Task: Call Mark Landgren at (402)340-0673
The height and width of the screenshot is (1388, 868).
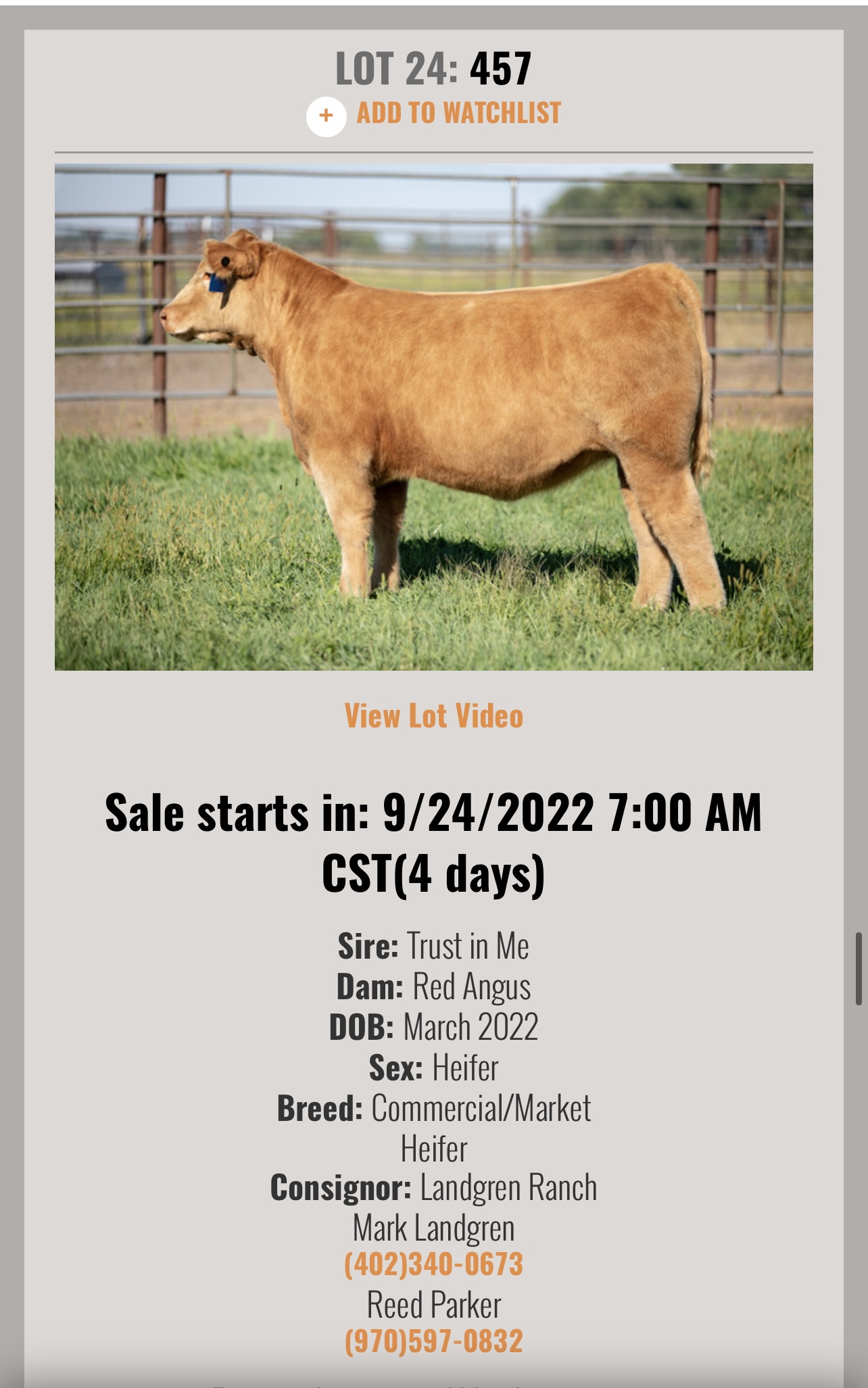Action: point(433,1264)
